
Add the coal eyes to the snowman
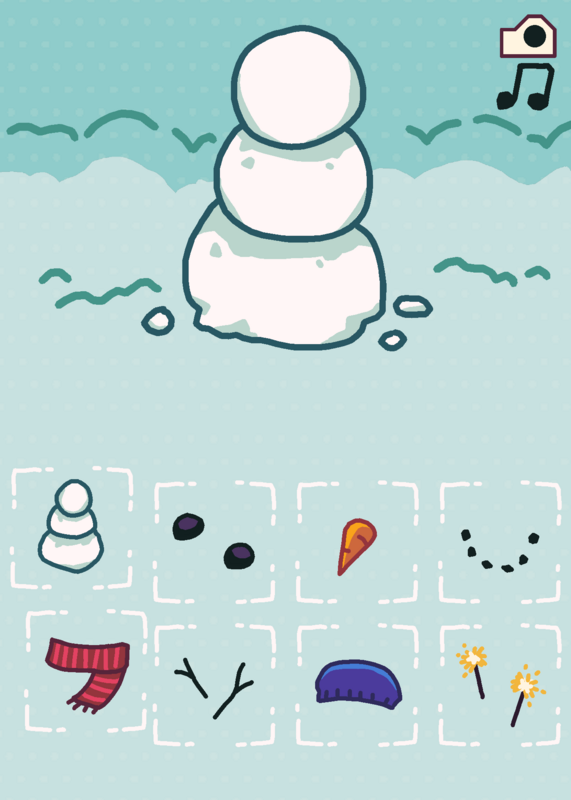coord(214,542)
